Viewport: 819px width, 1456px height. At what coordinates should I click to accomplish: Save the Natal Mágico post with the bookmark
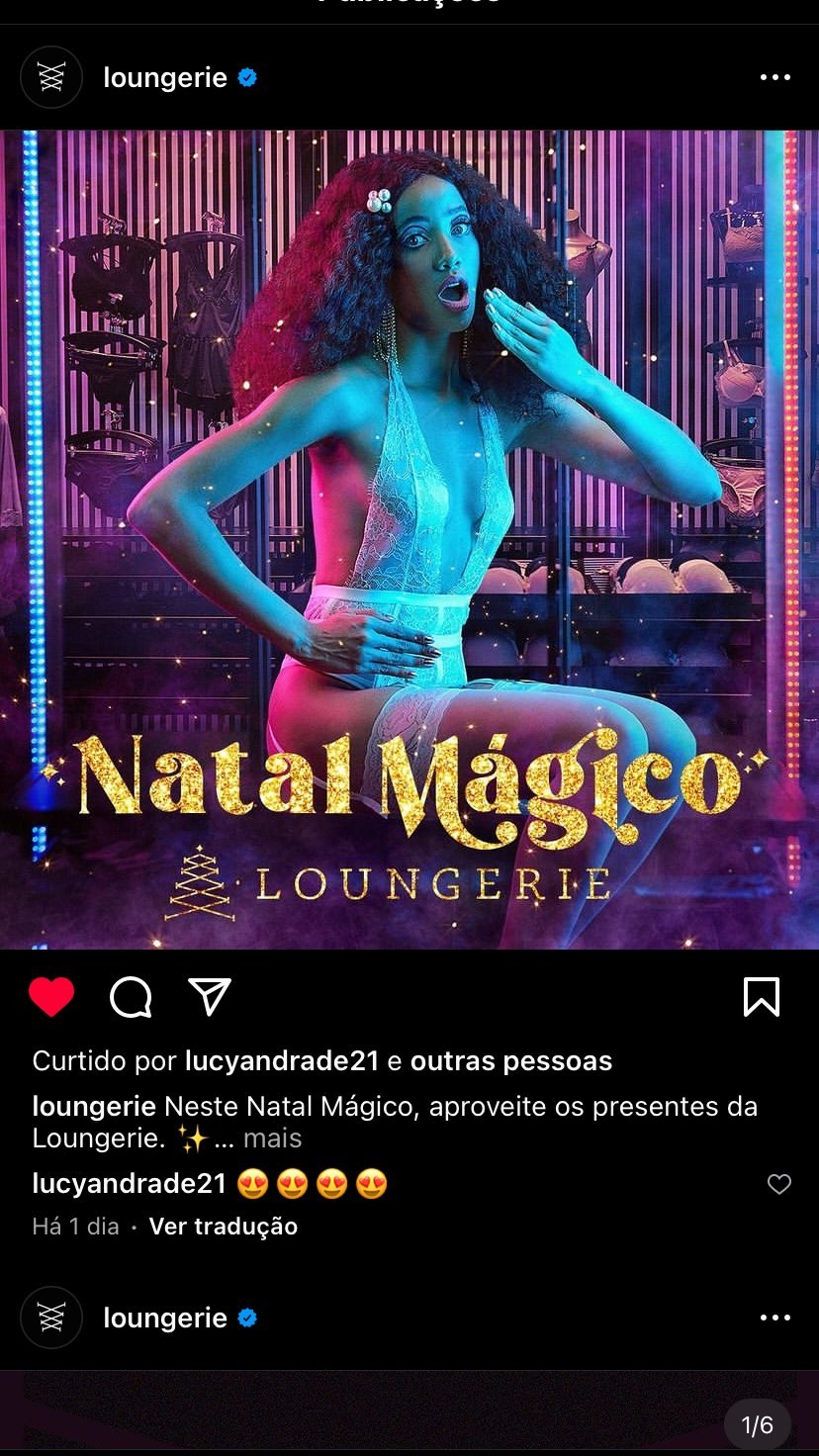(x=761, y=997)
